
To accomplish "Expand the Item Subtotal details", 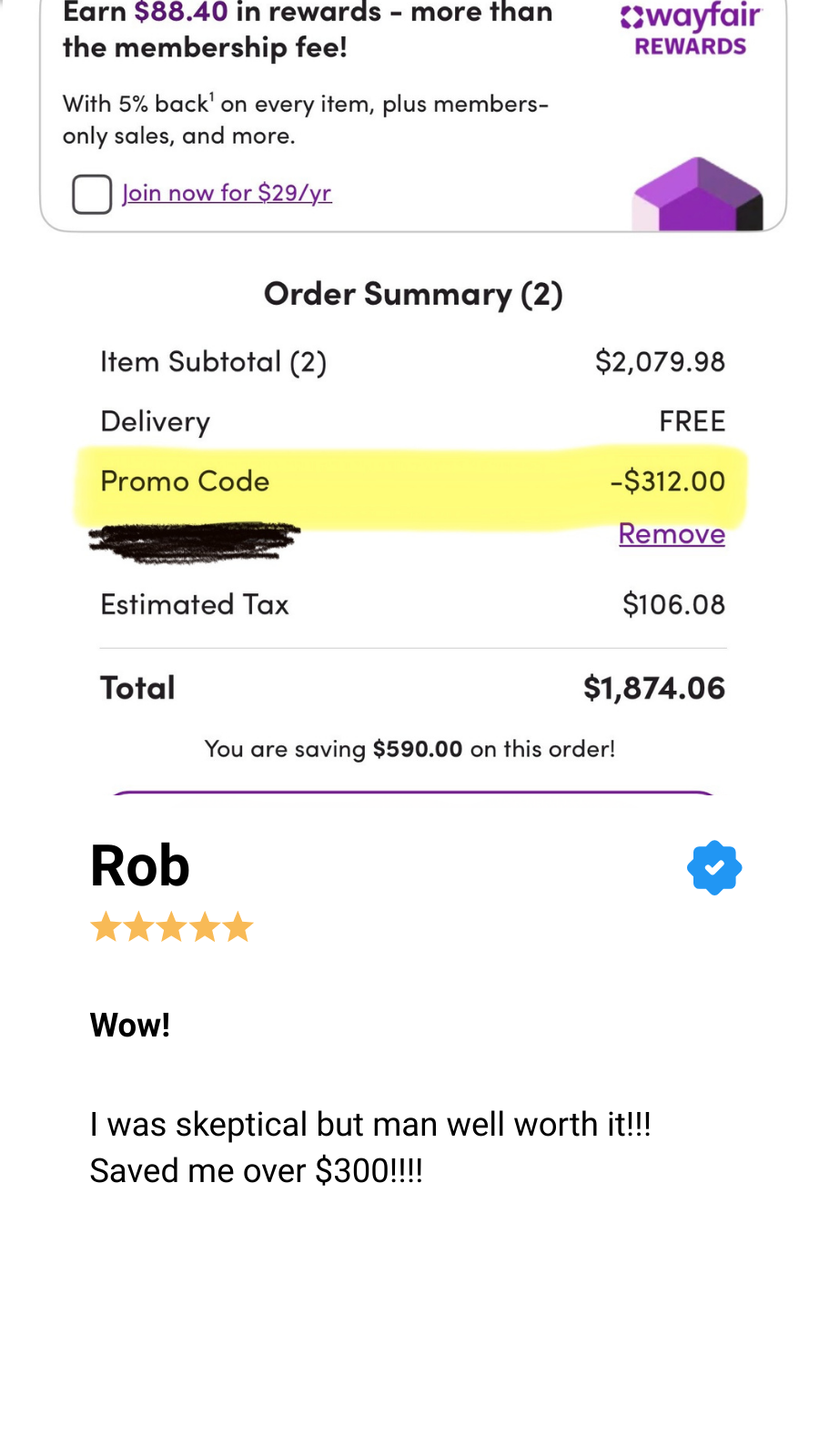I will coord(214,361).
